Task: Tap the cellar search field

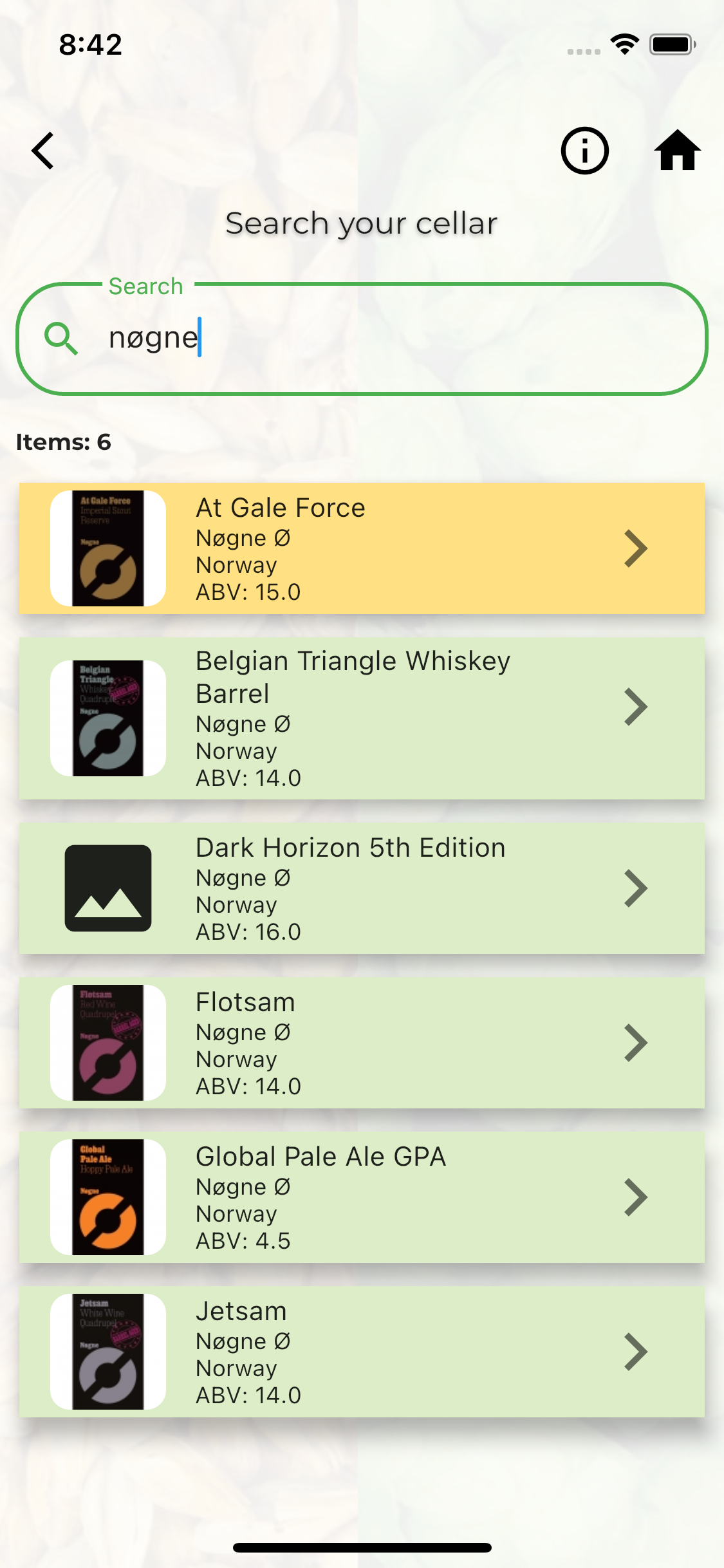Action: [362, 339]
